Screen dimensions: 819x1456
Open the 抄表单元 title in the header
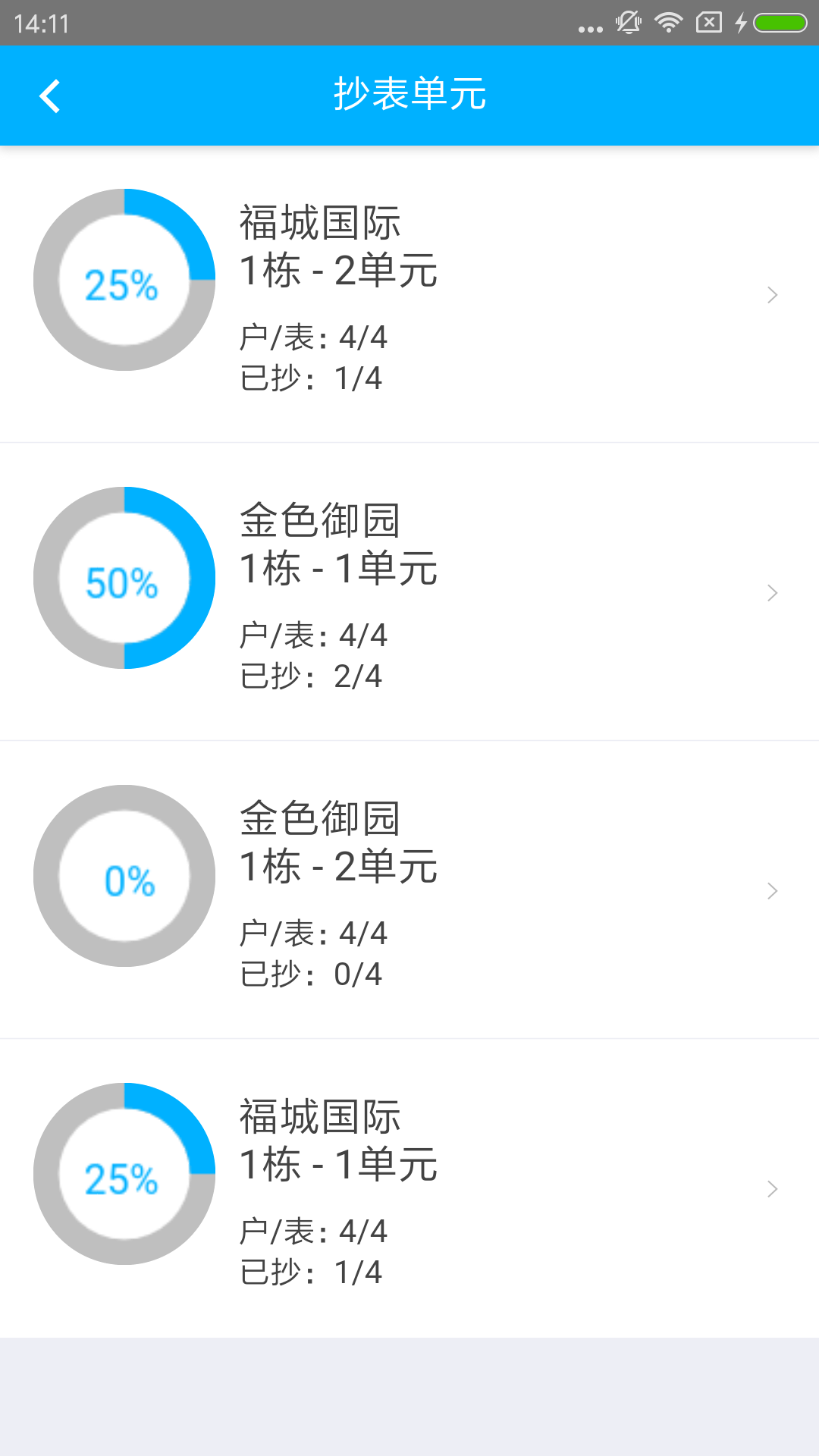click(409, 95)
